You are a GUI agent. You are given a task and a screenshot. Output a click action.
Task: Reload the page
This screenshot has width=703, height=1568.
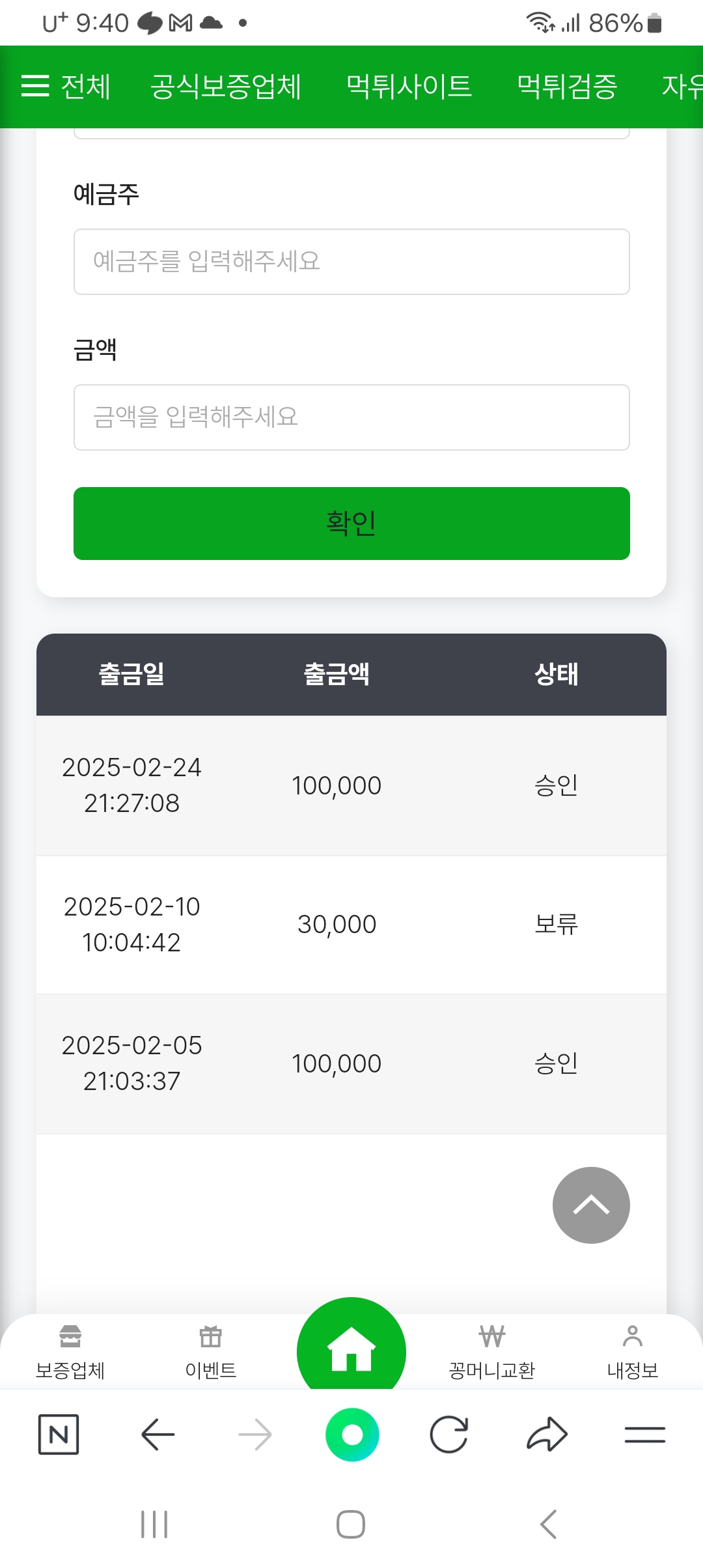pos(449,1435)
